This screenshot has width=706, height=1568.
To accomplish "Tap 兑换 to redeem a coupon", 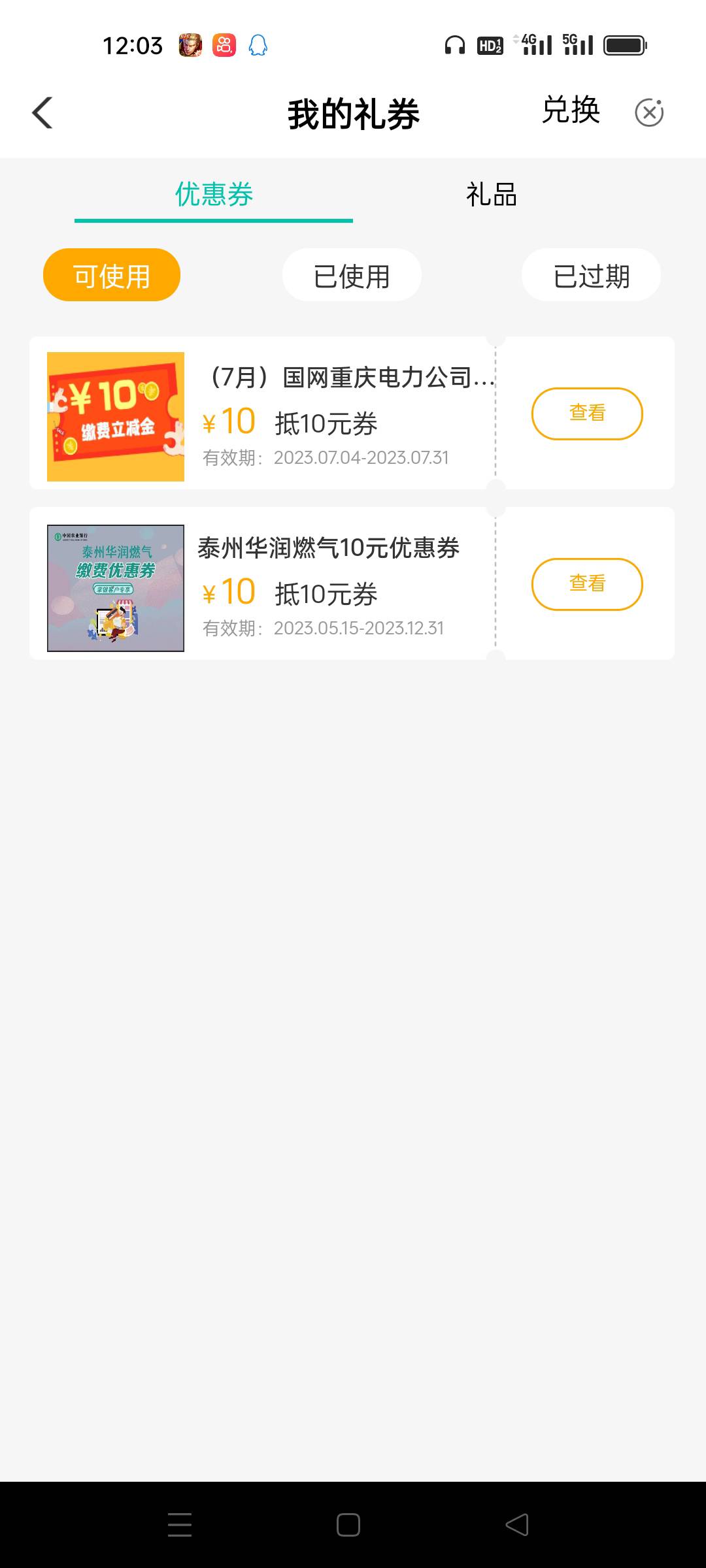I will coord(571,110).
